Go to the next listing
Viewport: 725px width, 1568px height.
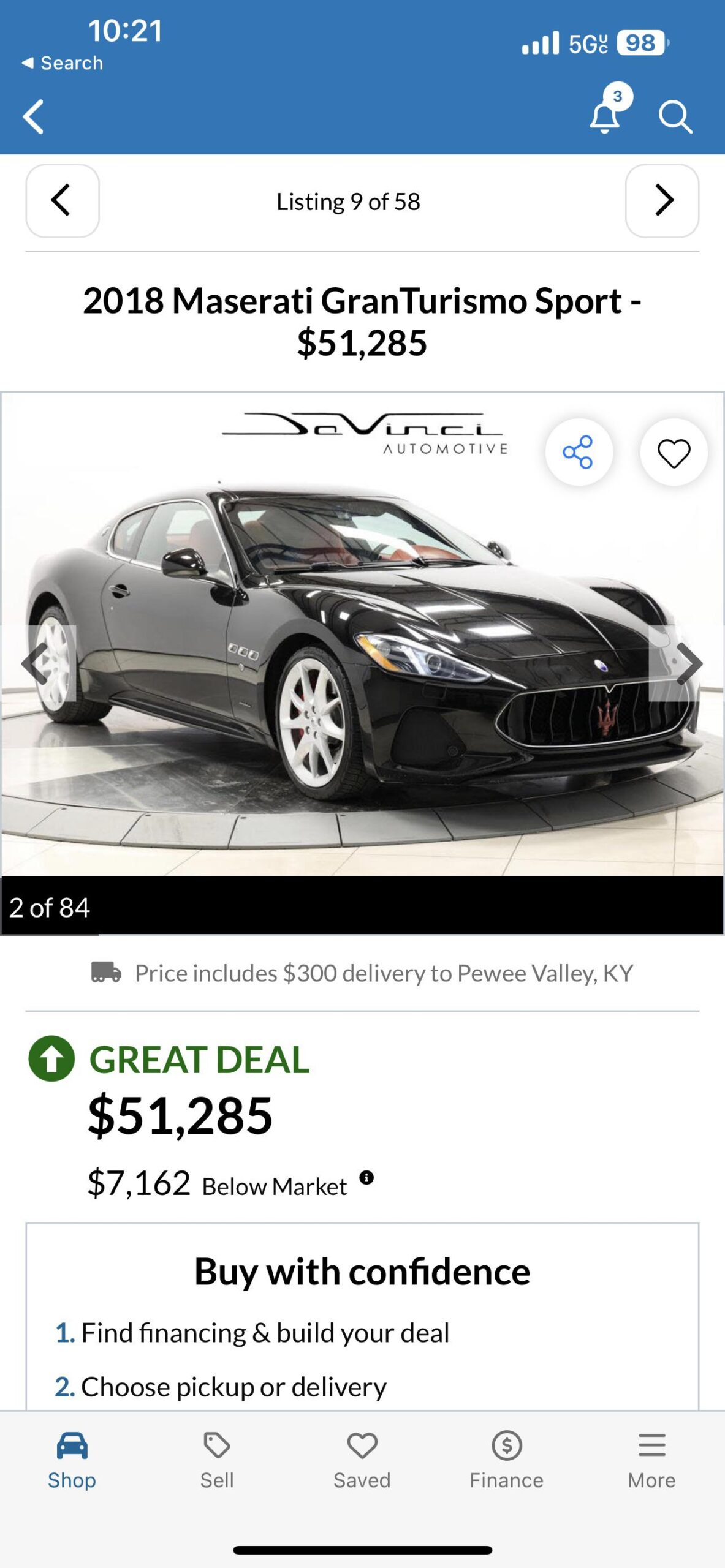coord(662,200)
